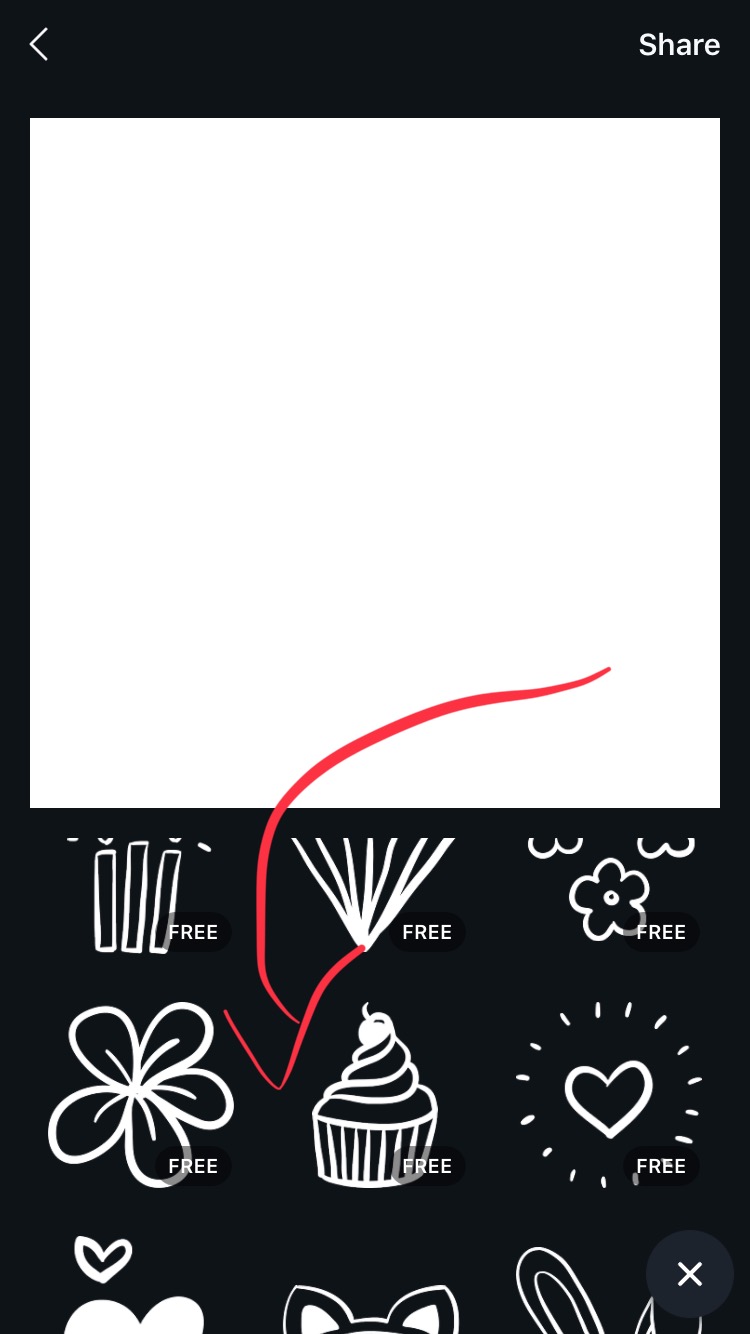This screenshot has width=750, height=1334.
Task: Insert the small flower with clouds sticker
Action: tap(608, 890)
